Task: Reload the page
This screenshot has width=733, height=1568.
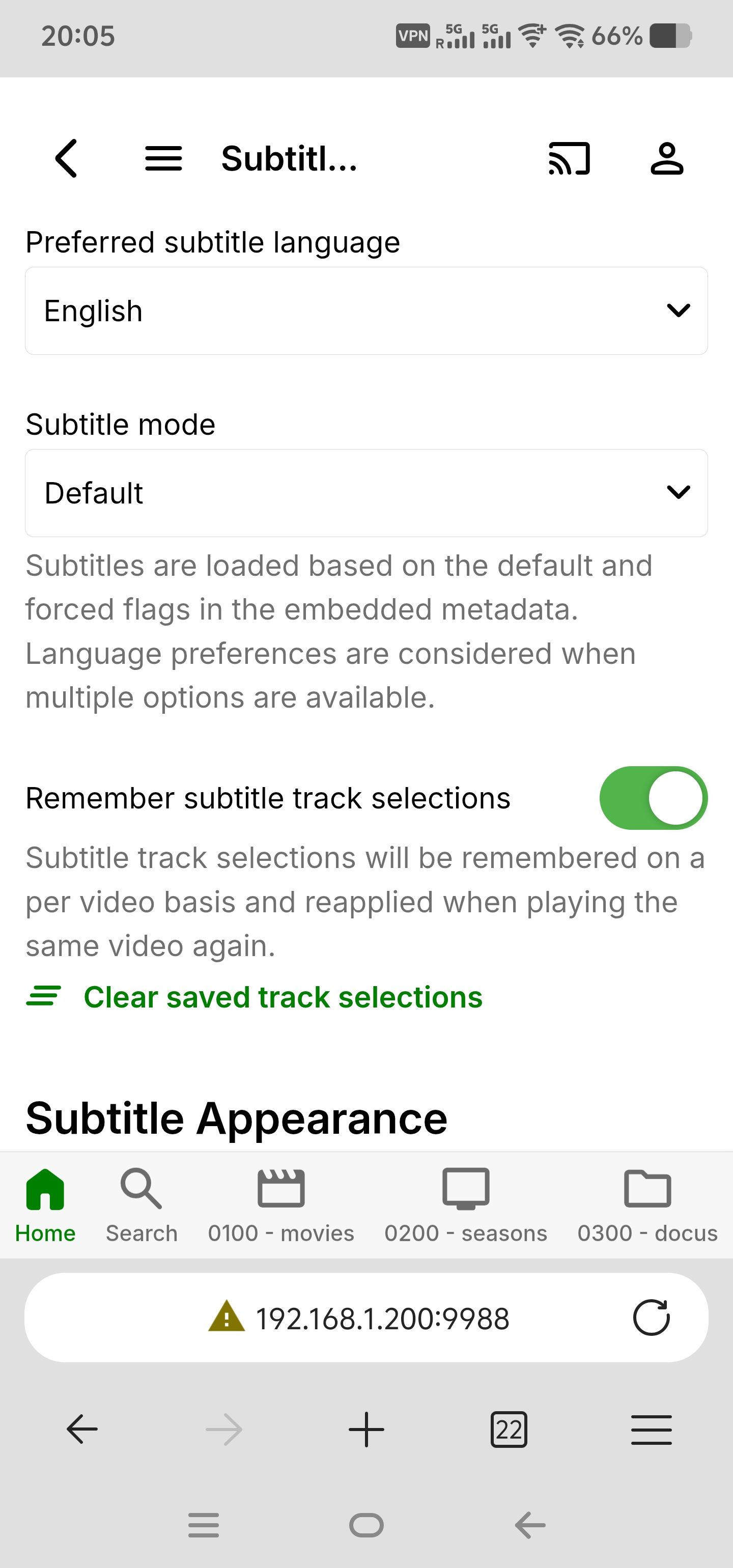Action: click(651, 1318)
